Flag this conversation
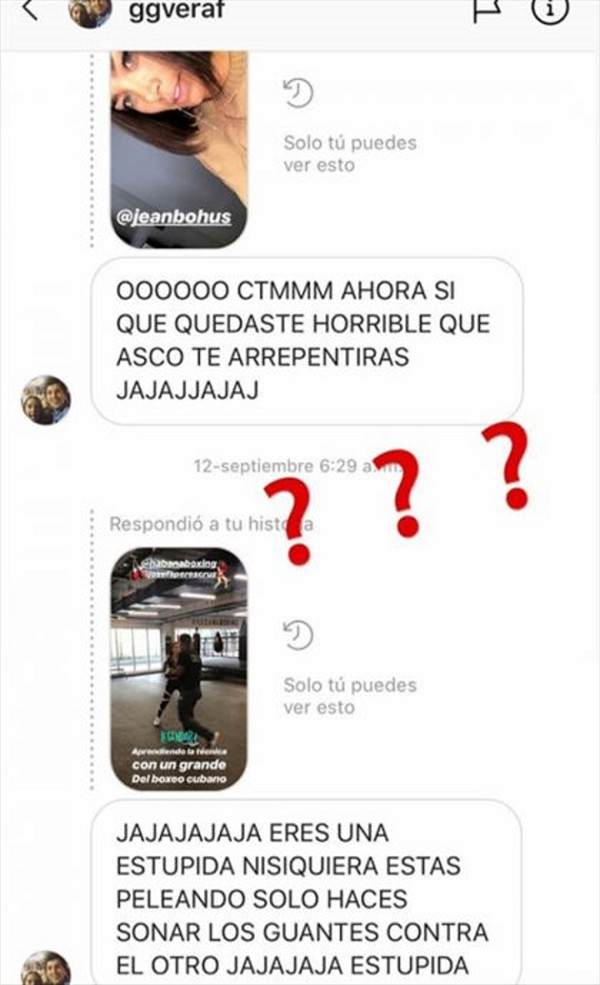 [x=485, y=10]
